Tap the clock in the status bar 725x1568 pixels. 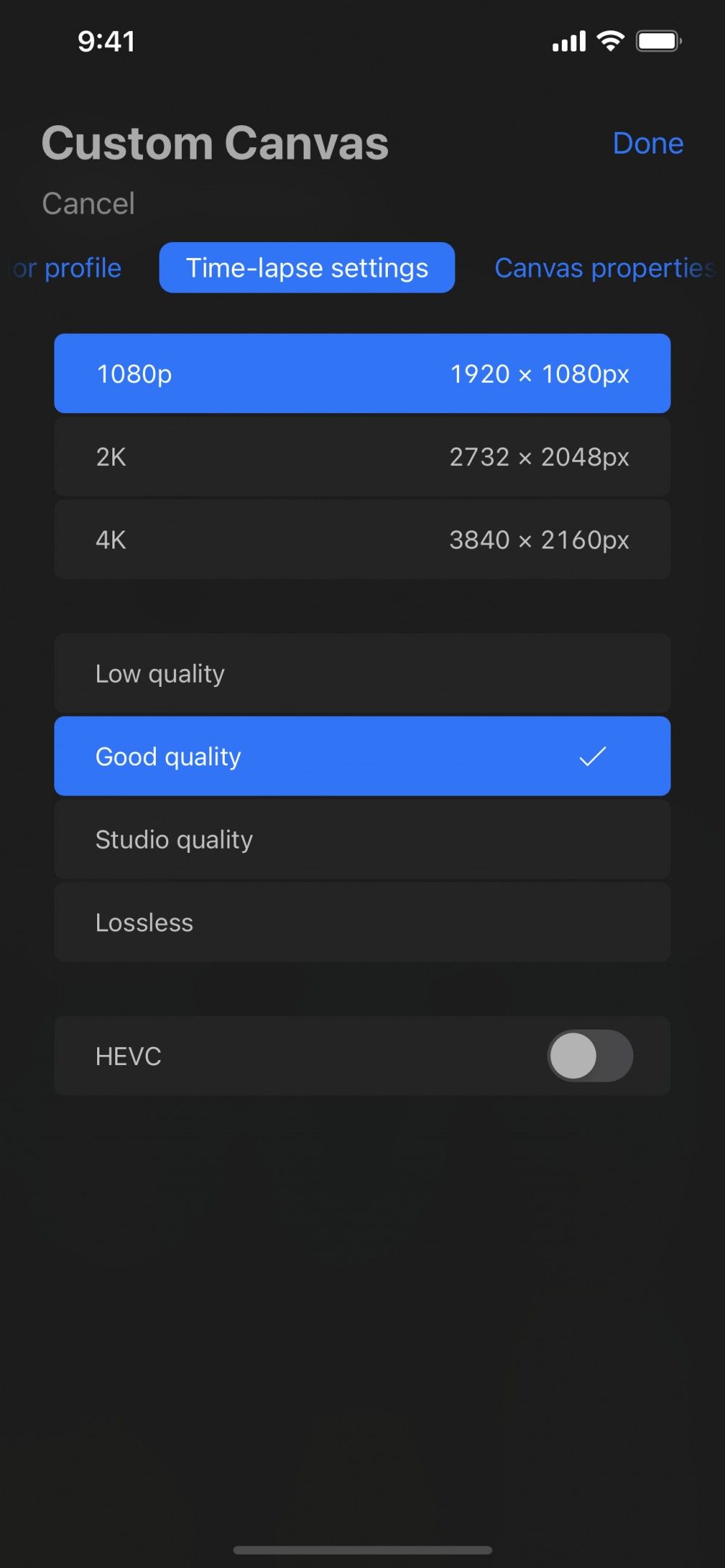[105, 41]
